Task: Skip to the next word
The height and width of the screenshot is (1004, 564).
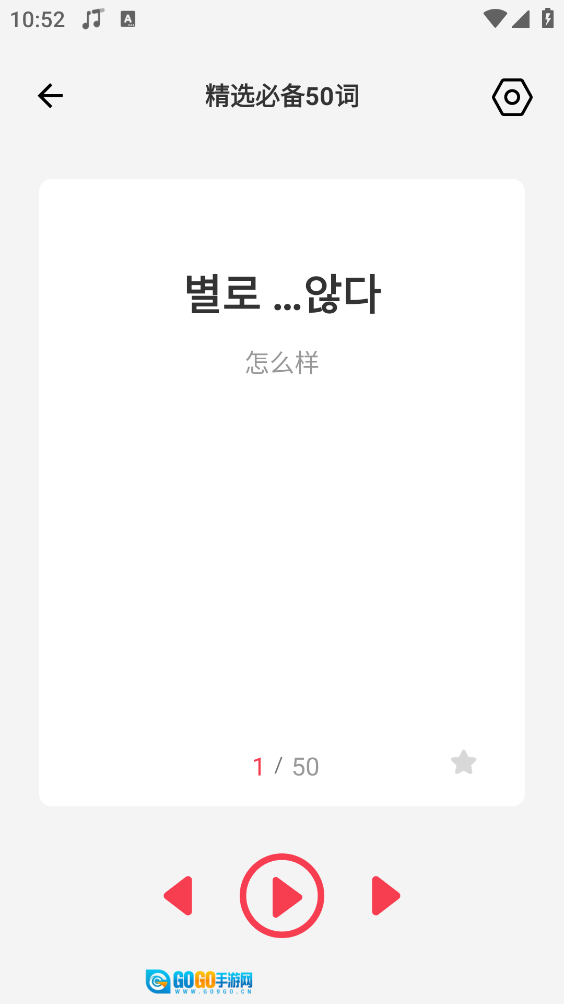Action: point(386,896)
